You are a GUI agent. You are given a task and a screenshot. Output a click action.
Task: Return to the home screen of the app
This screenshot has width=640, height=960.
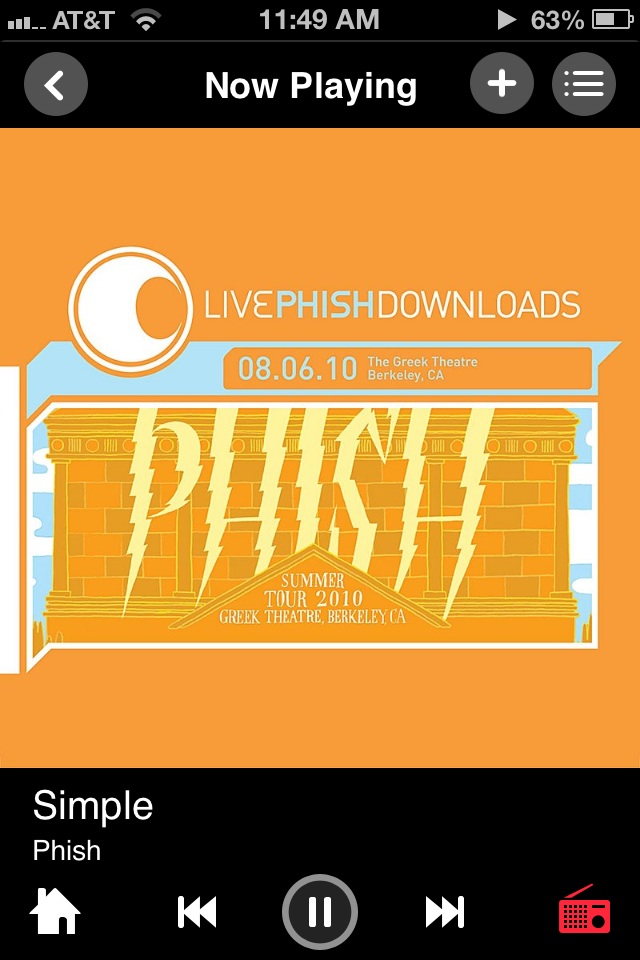coord(56,911)
